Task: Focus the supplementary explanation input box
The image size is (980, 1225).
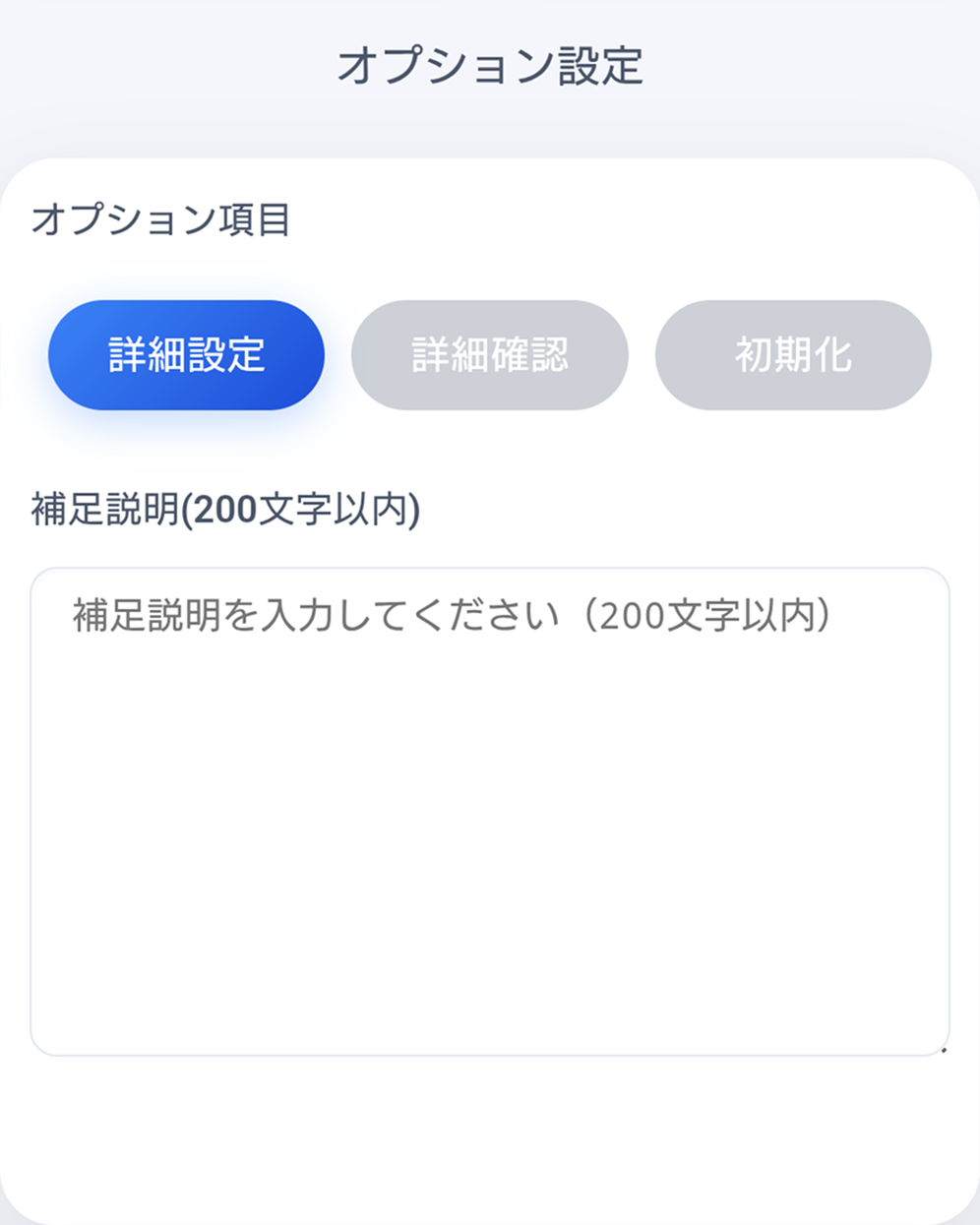Action: 489,807
